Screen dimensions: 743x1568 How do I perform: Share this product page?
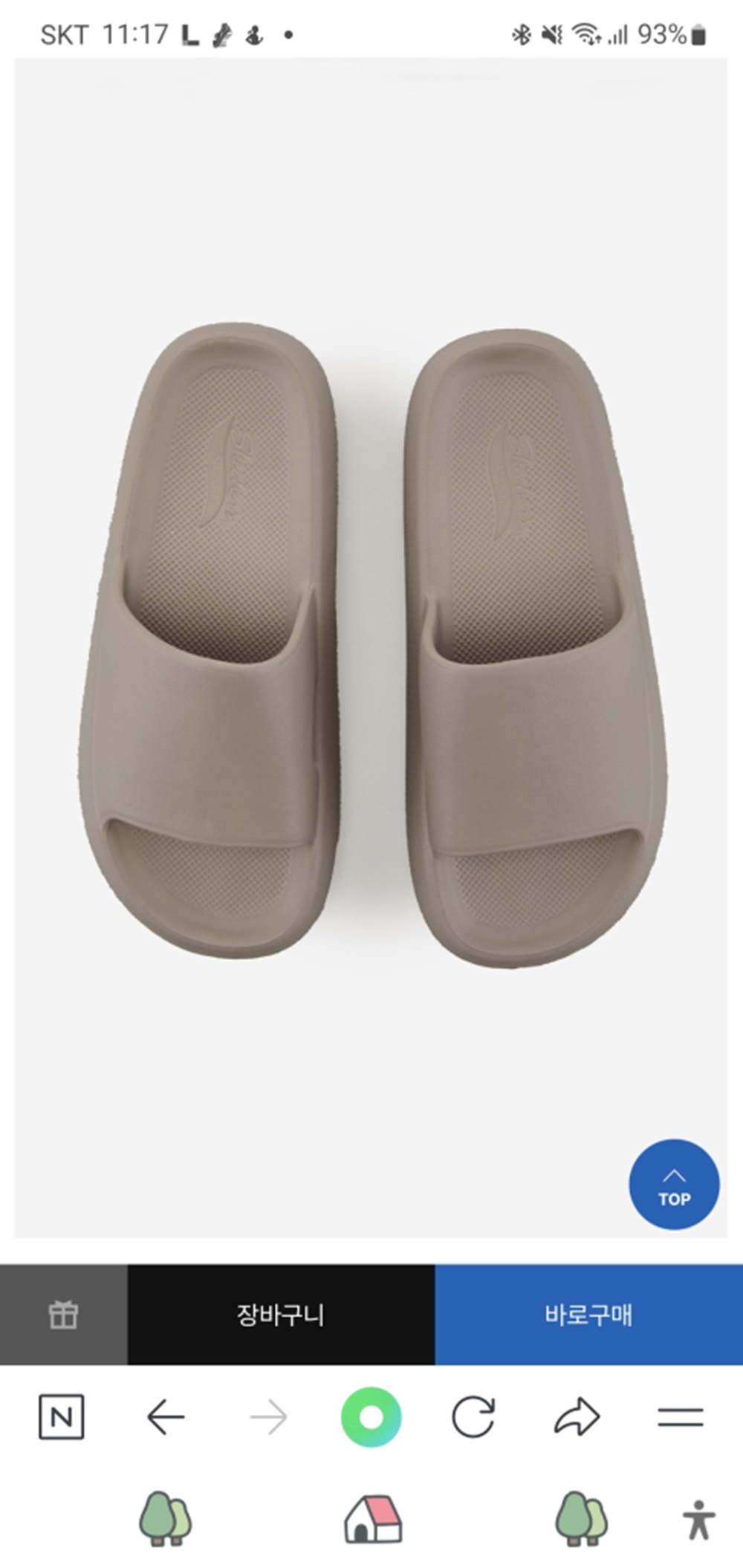tap(577, 1417)
